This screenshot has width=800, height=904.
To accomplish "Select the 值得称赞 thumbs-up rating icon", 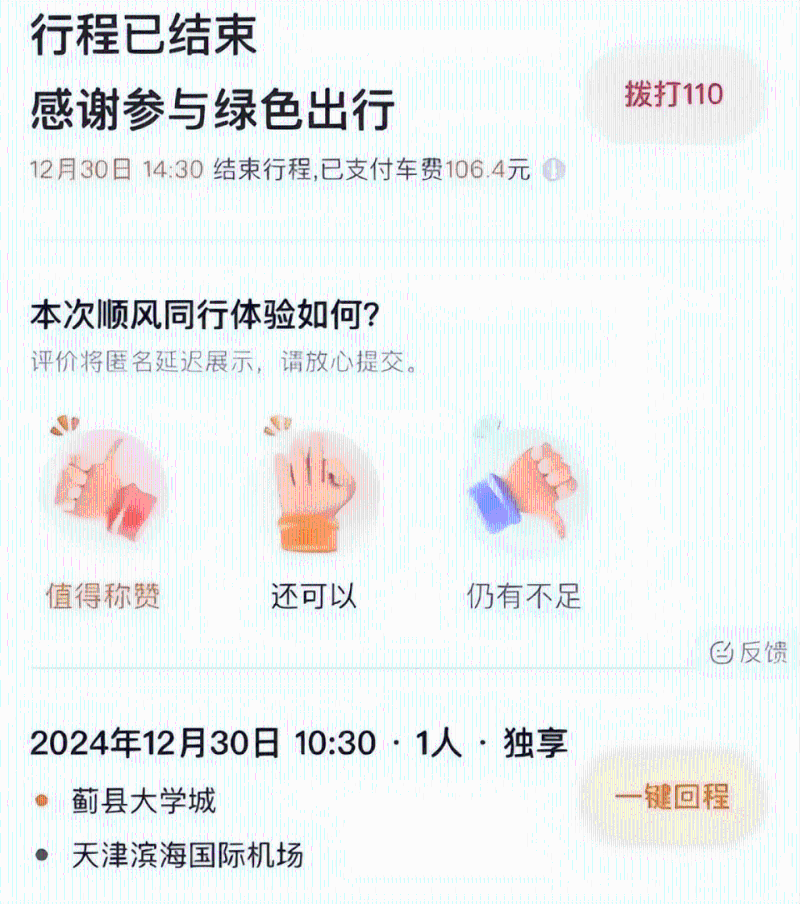I will point(105,490).
